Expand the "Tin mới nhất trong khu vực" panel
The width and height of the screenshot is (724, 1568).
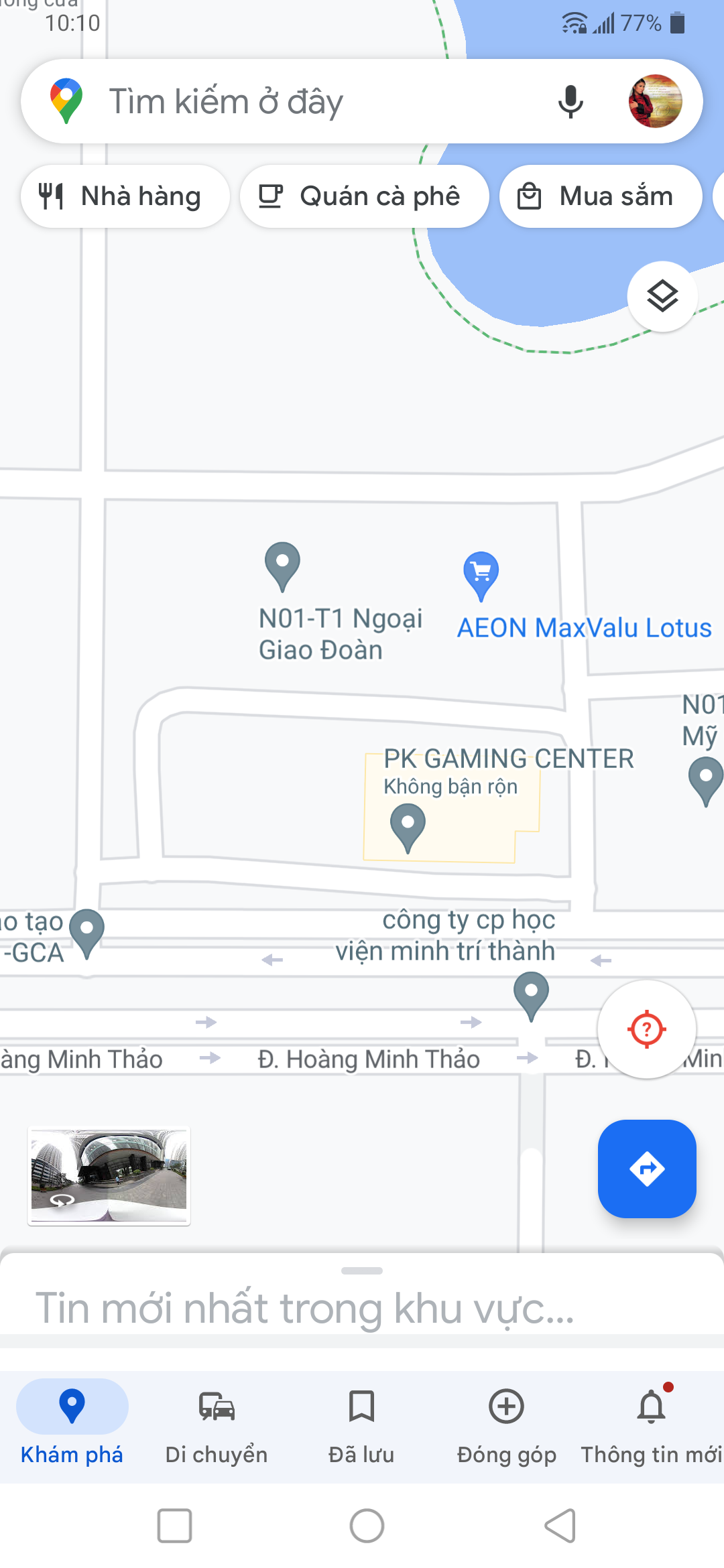362,1300
